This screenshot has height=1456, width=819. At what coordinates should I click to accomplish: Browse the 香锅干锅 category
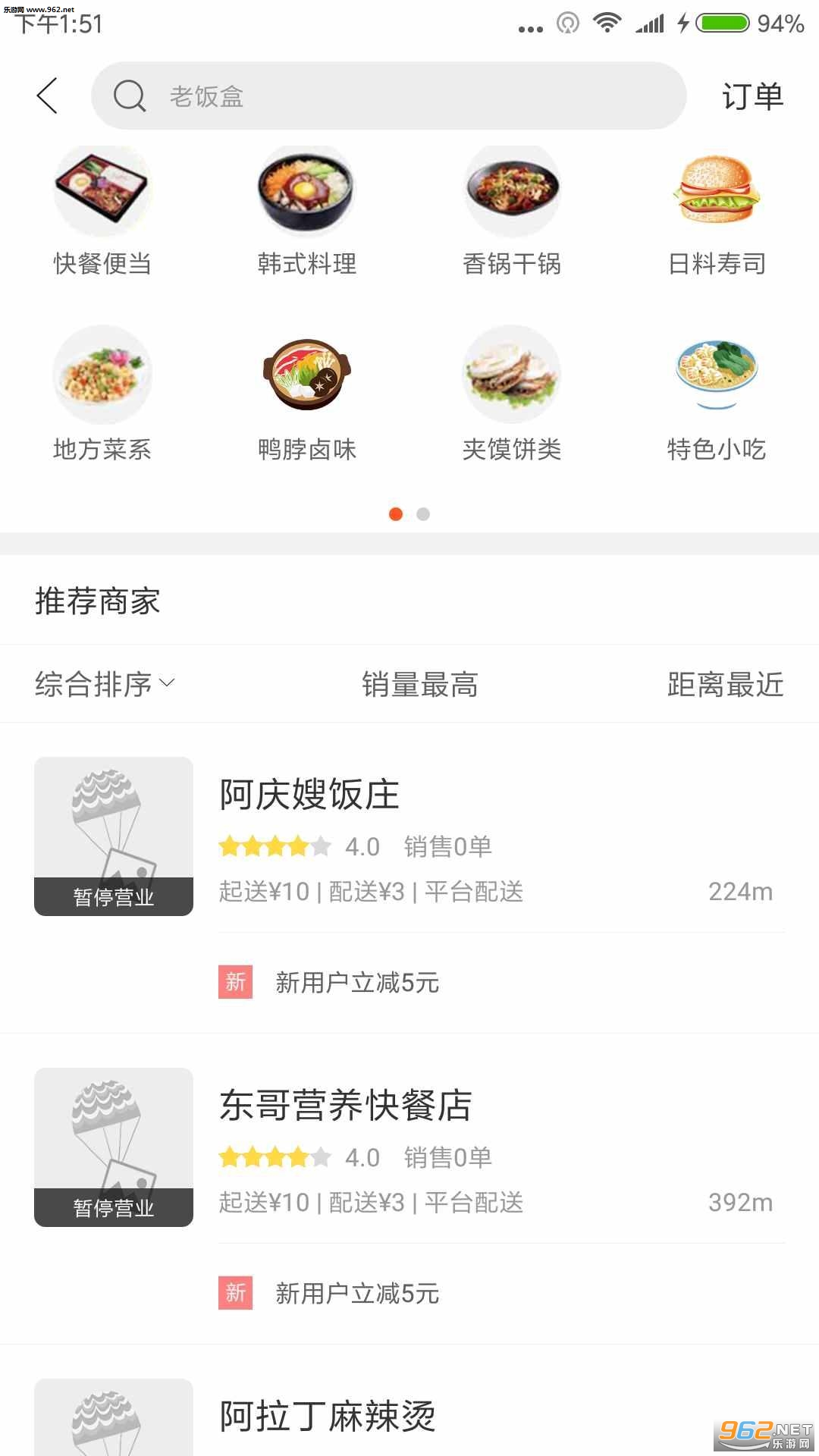[512, 210]
